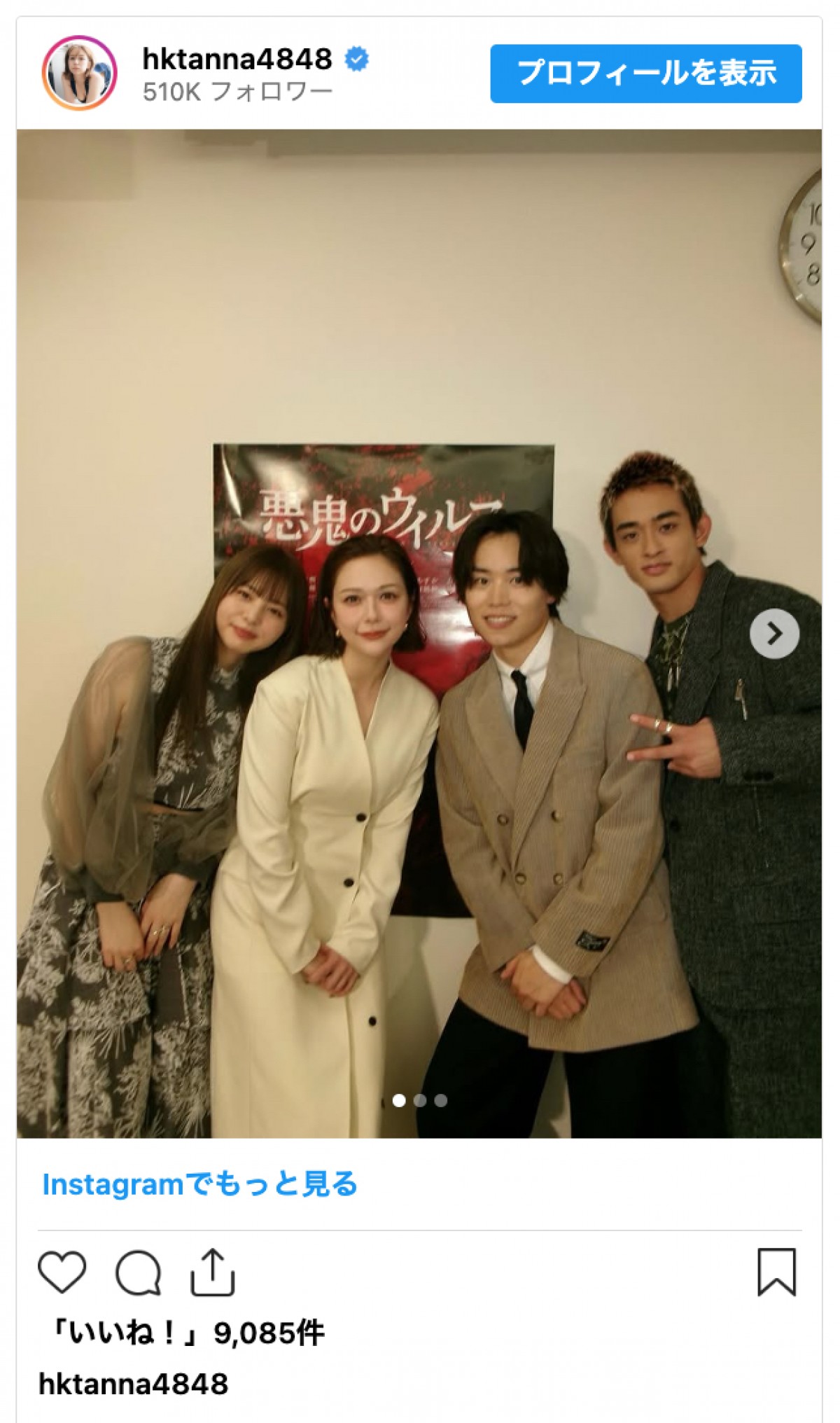The width and height of the screenshot is (840, 1423).
Task: Go to the next photo arrow
Action: coord(774,634)
